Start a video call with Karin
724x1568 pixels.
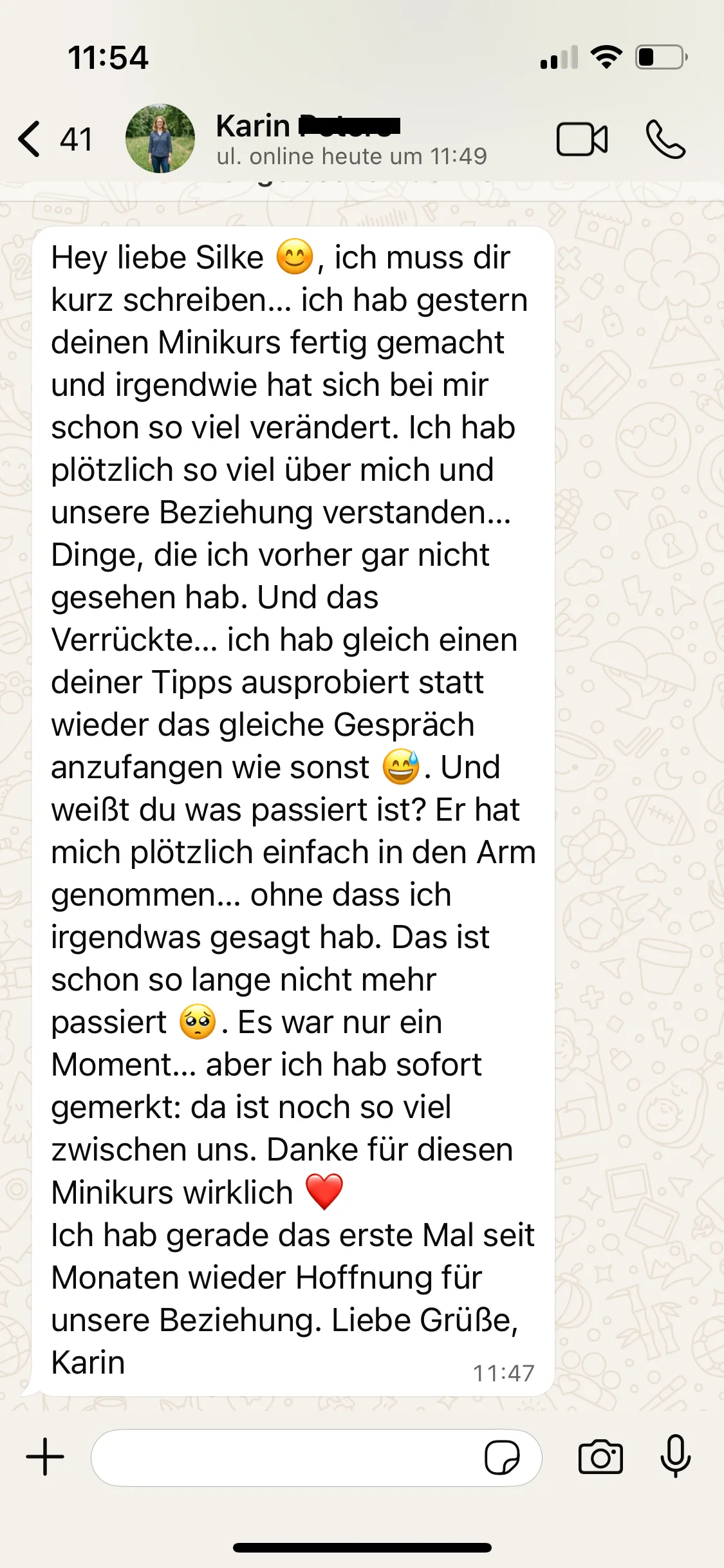pyautogui.click(x=582, y=139)
